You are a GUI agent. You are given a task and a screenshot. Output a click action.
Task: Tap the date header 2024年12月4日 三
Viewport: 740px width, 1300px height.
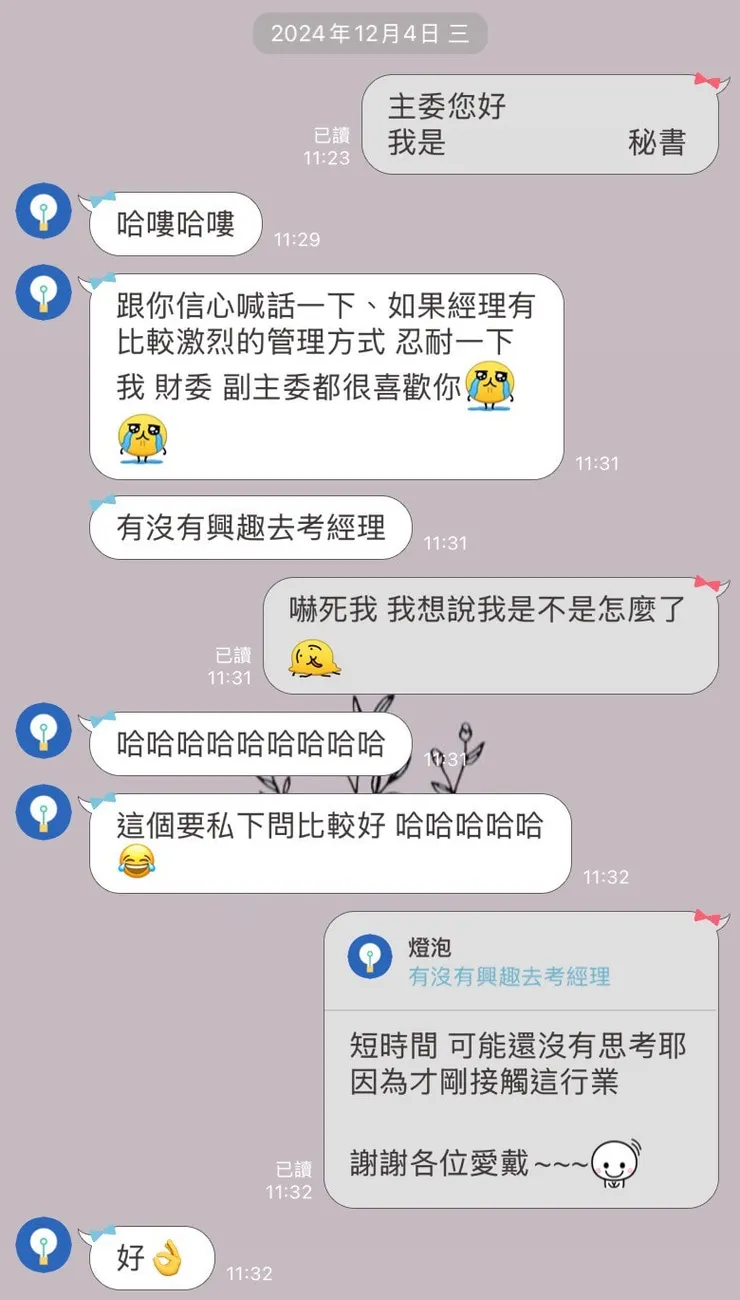coord(370,32)
